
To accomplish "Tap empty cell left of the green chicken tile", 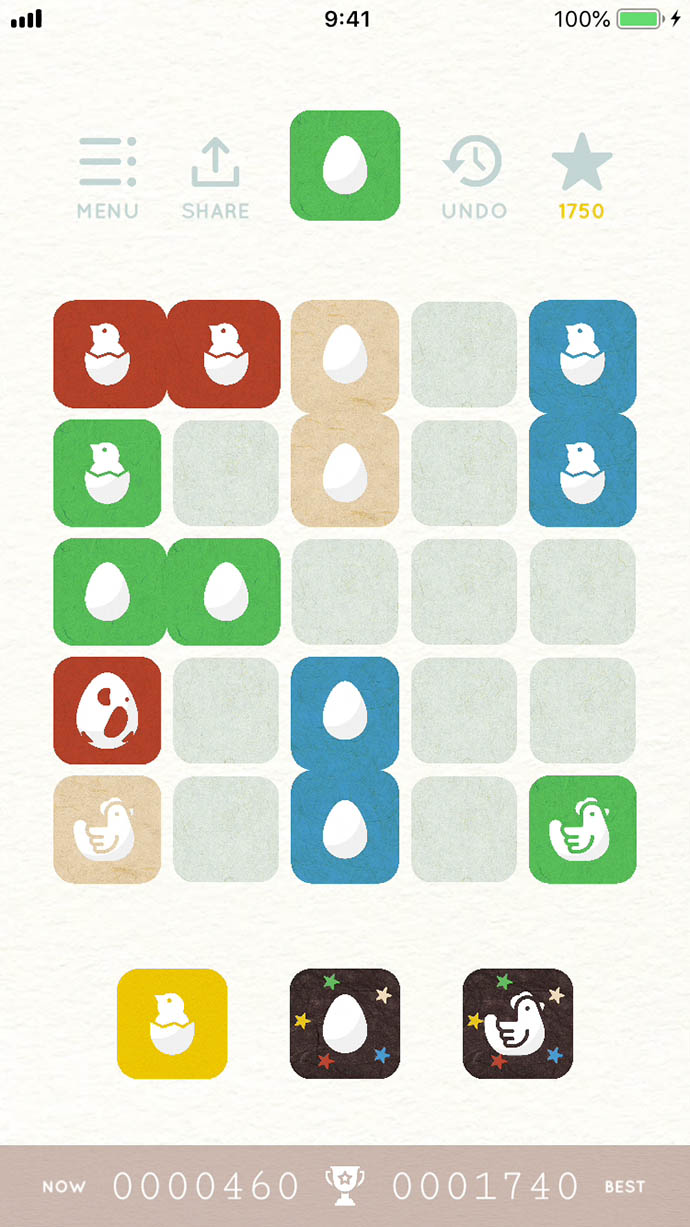I will click(x=464, y=829).
